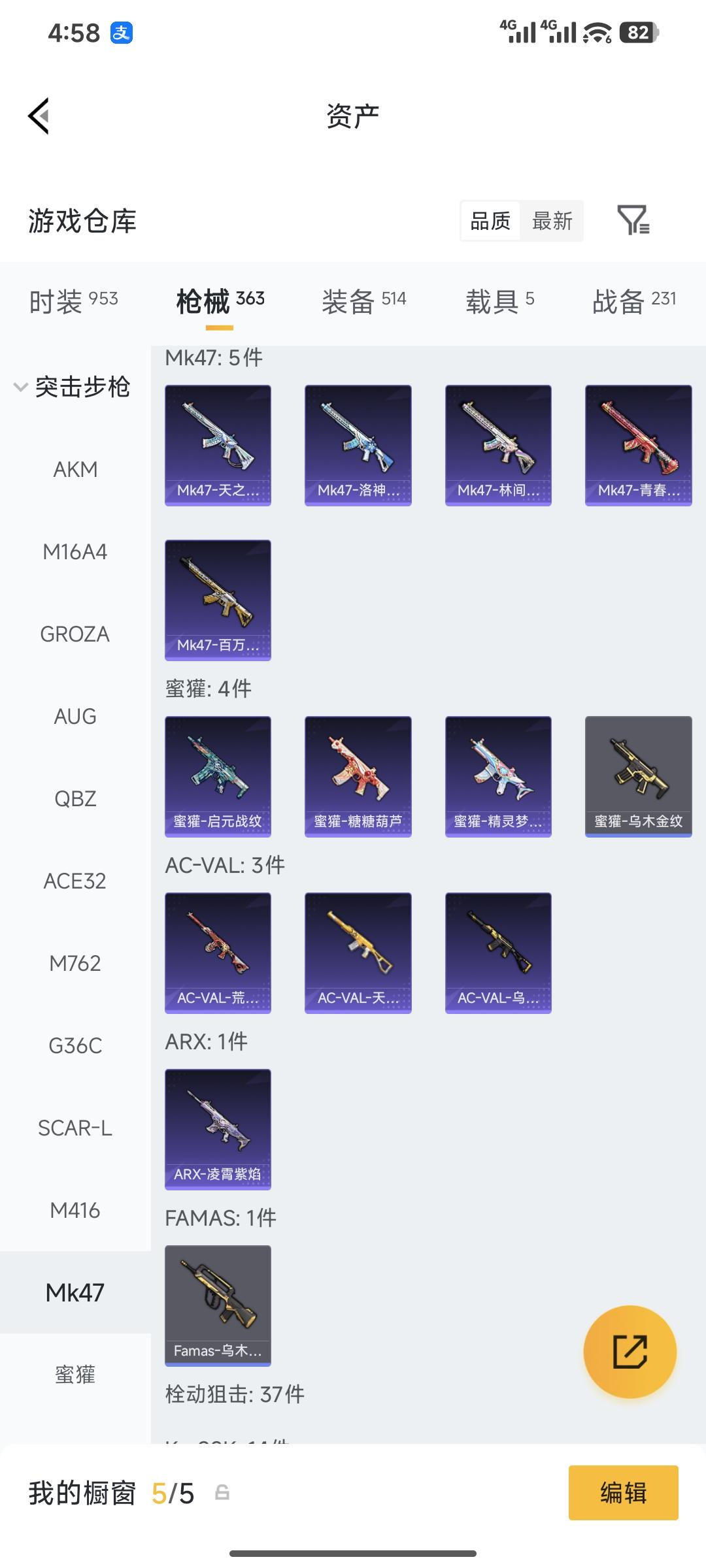
Task: Select AKM in the weapon list
Action: pyautogui.click(x=75, y=469)
